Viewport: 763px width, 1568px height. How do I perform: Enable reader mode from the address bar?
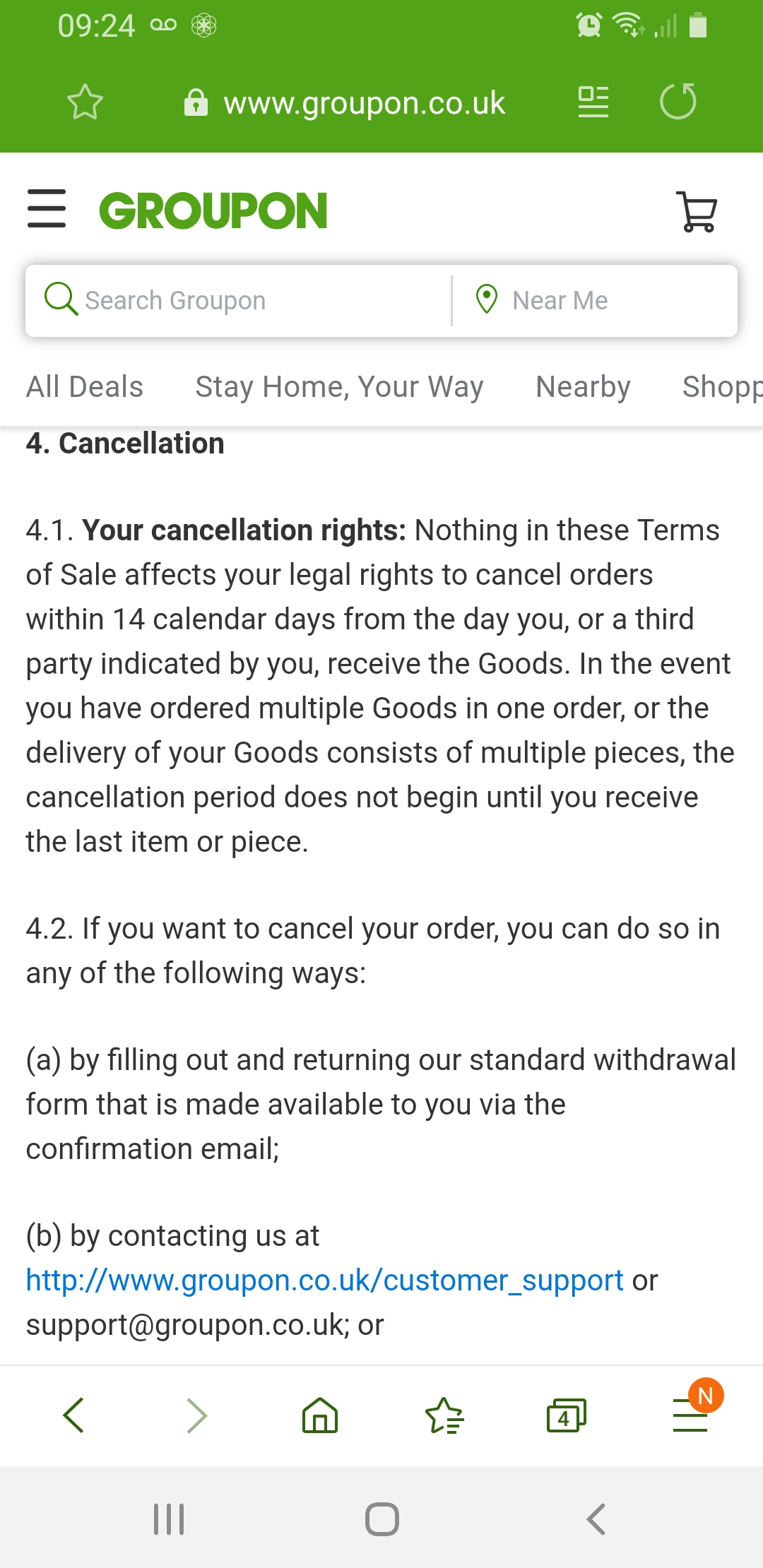[593, 102]
